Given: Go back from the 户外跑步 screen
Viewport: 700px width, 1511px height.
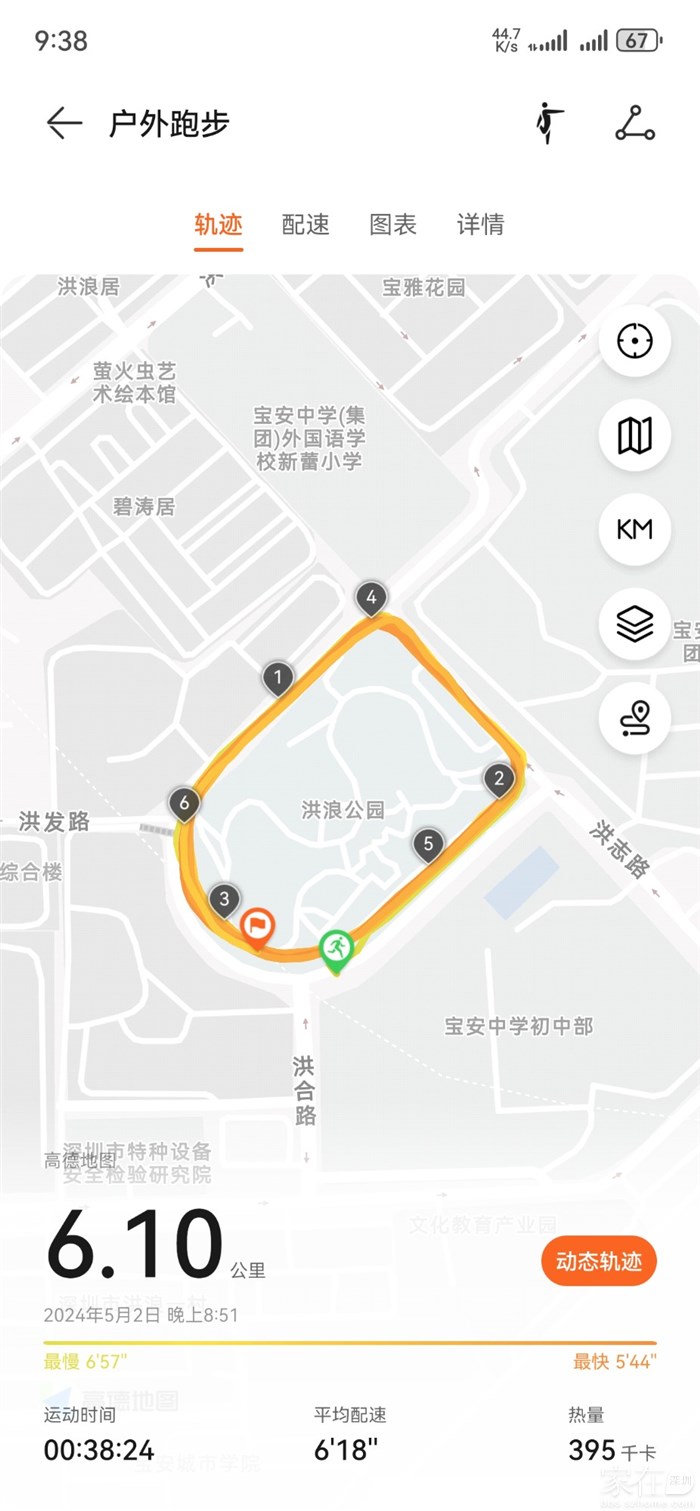Looking at the screenshot, I should [x=64, y=123].
